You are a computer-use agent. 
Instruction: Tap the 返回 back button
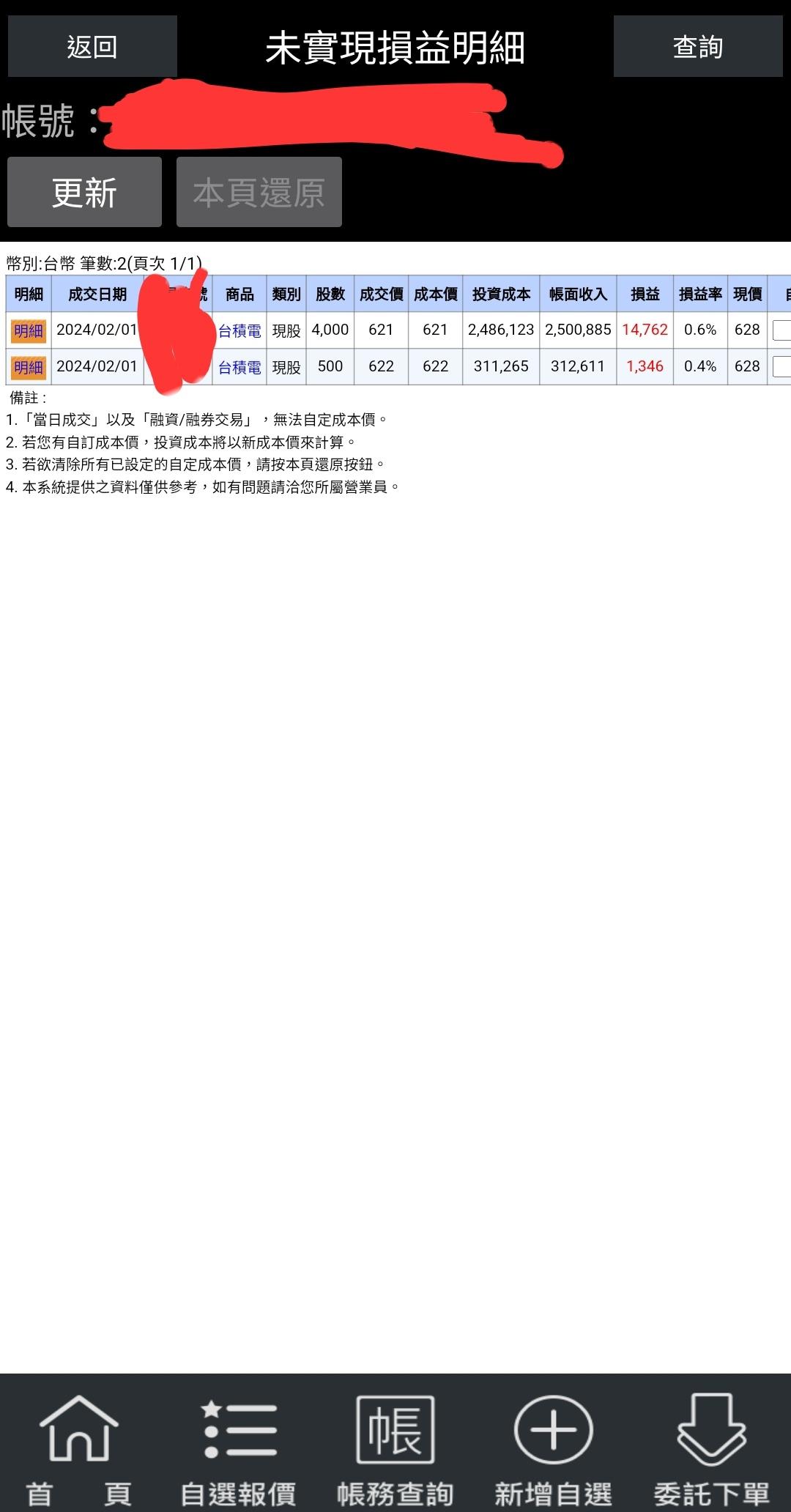[92, 47]
